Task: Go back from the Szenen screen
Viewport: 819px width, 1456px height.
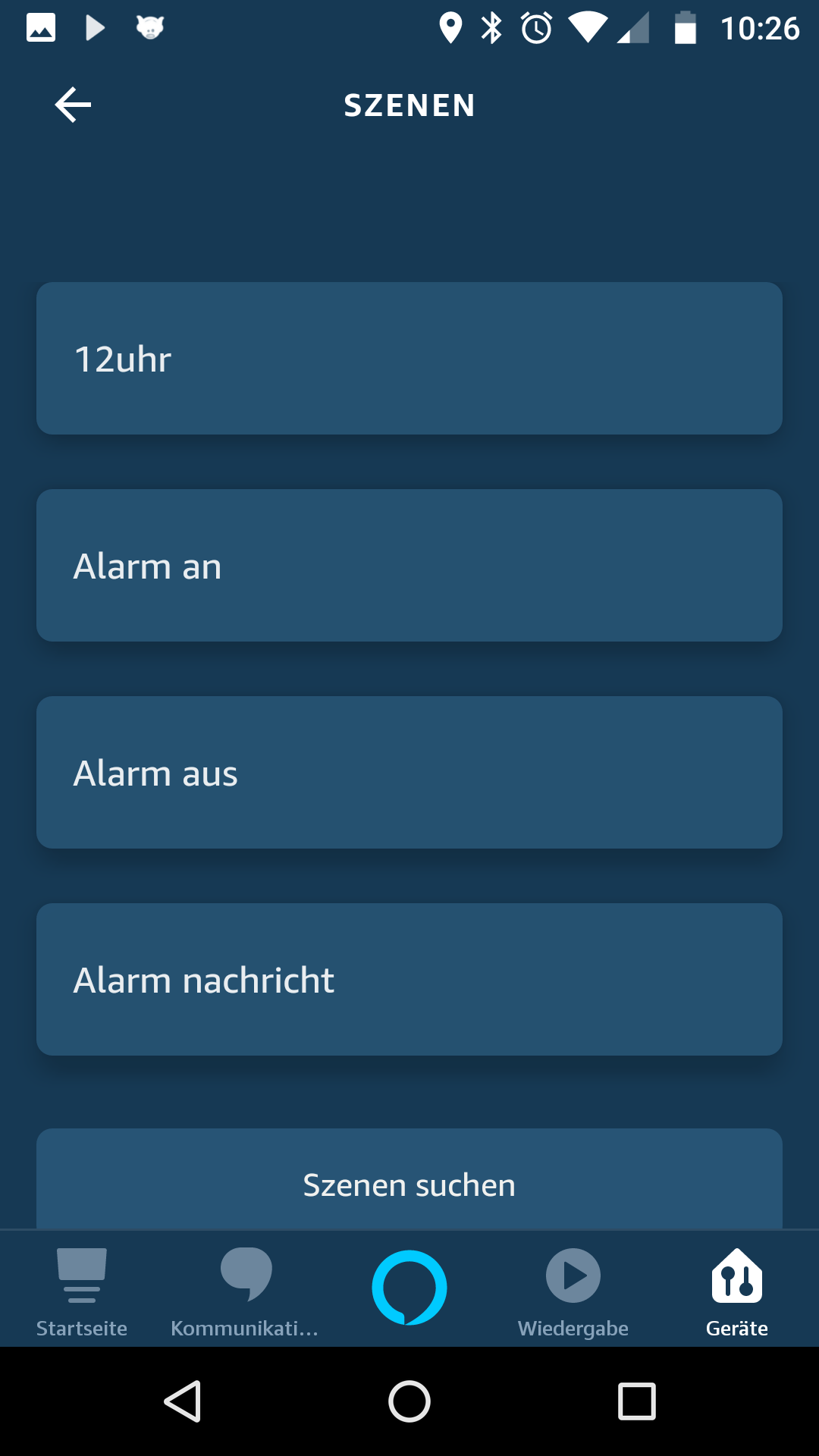Action: click(x=73, y=105)
